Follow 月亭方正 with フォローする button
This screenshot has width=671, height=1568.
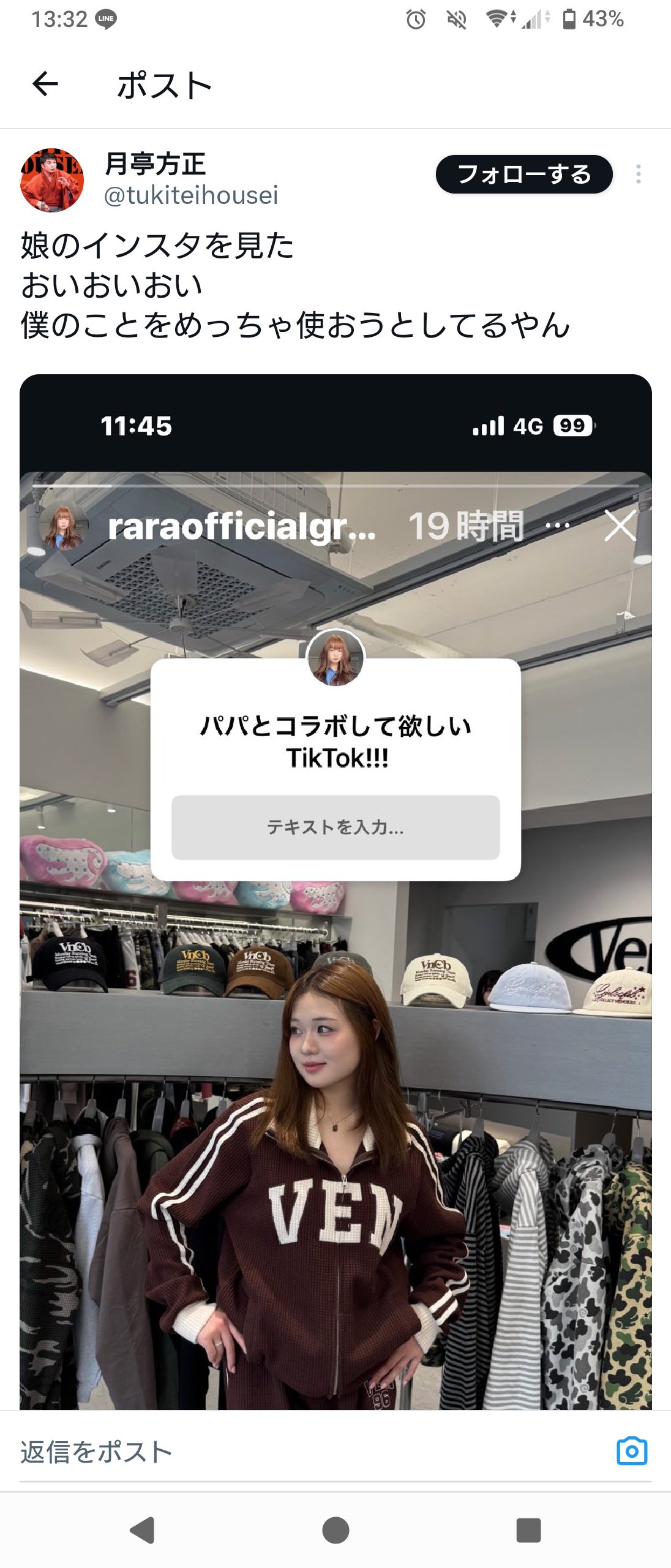(524, 174)
